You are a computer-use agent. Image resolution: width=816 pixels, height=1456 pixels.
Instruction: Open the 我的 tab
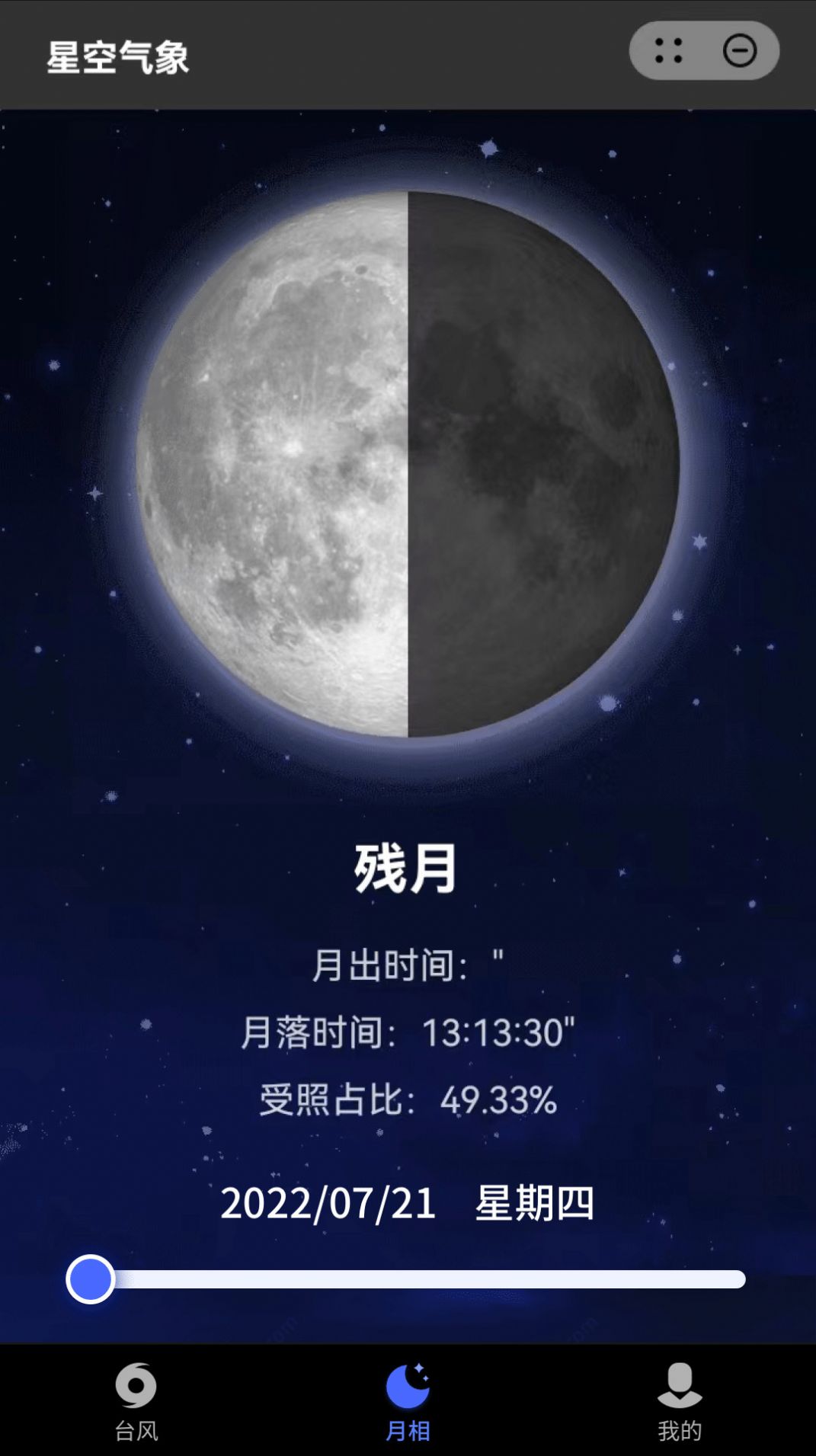coord(680,1402)
